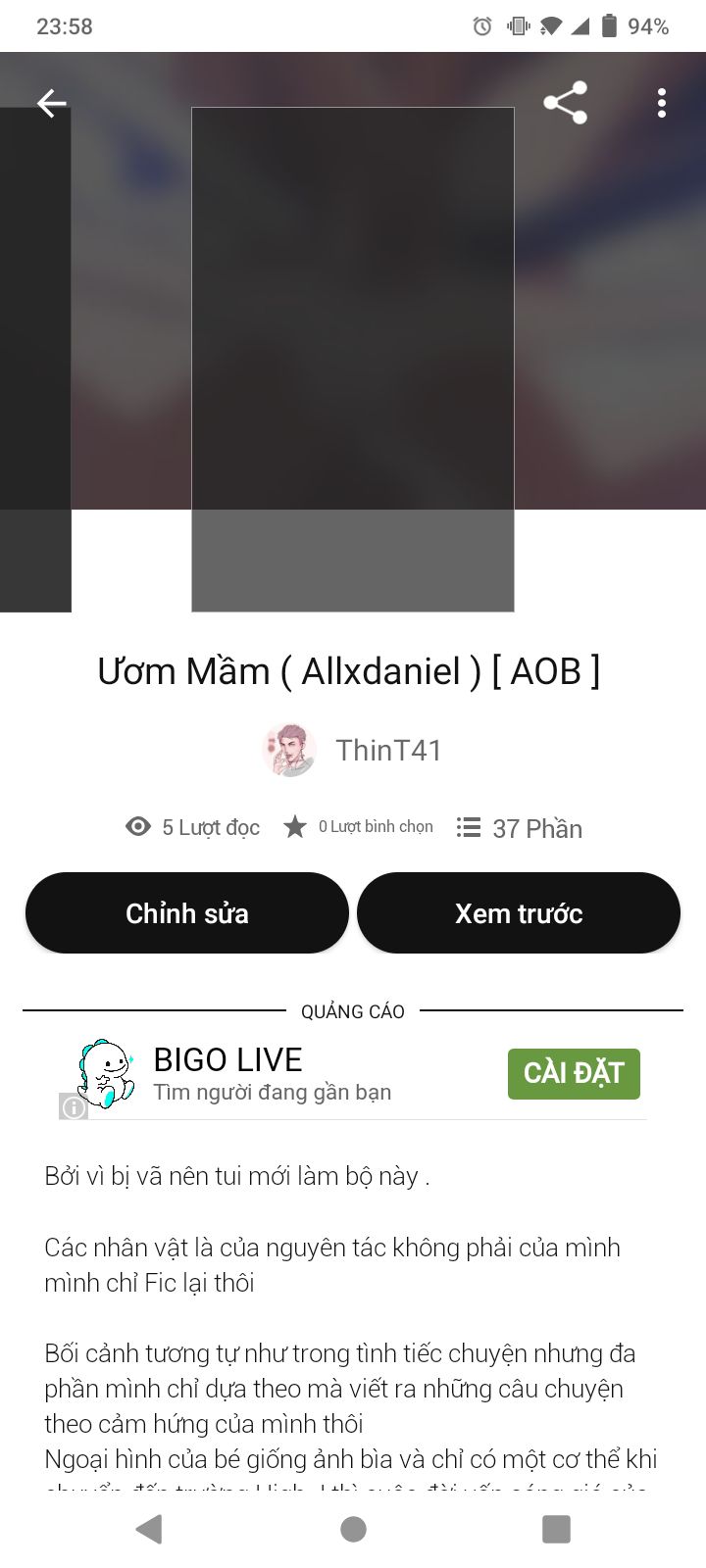
Task: Install BIGO LIVE via Cài đặt
Action: (574, 1073)
